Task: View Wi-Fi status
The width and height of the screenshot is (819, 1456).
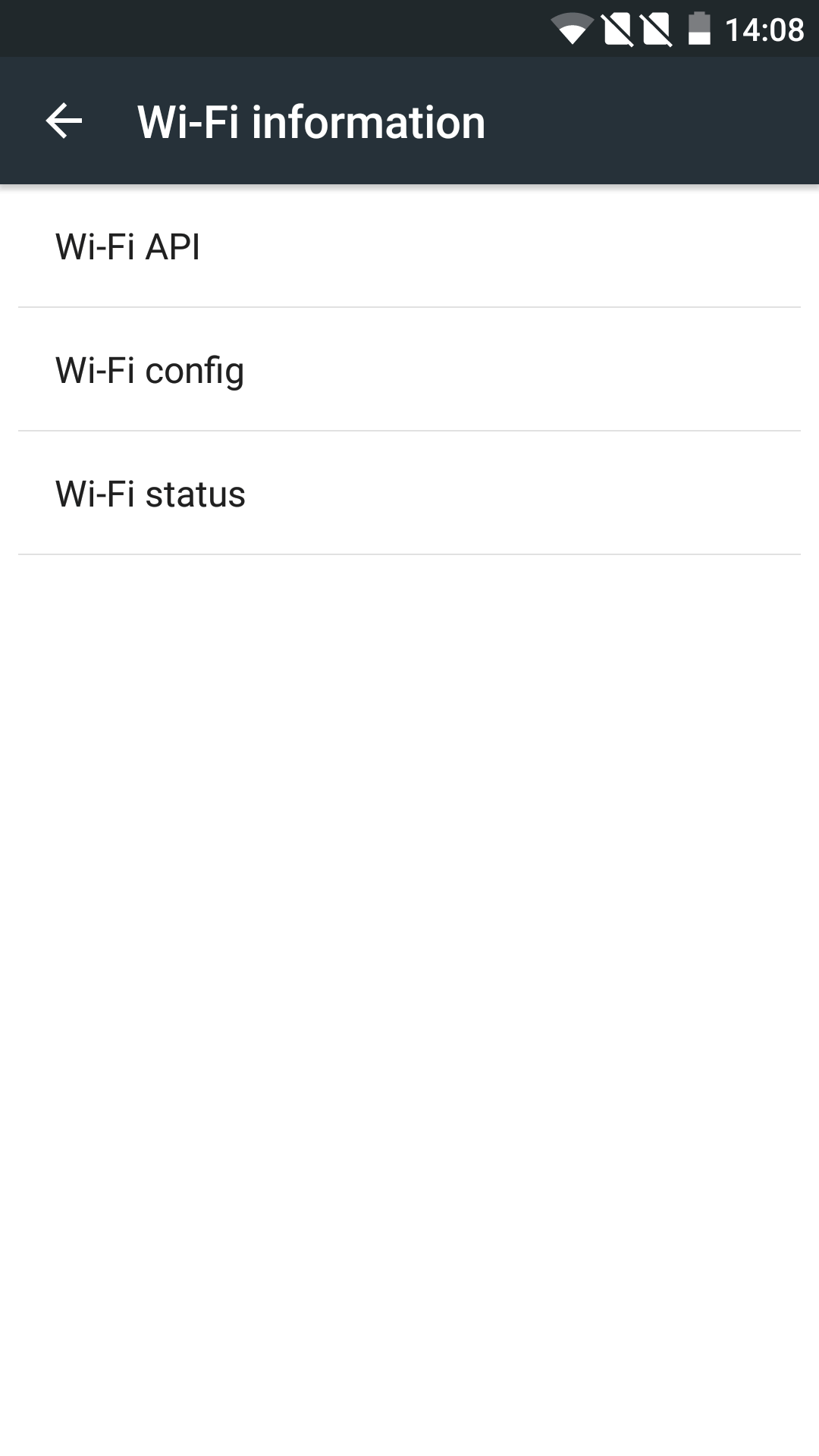Action: tap(409, 494)
